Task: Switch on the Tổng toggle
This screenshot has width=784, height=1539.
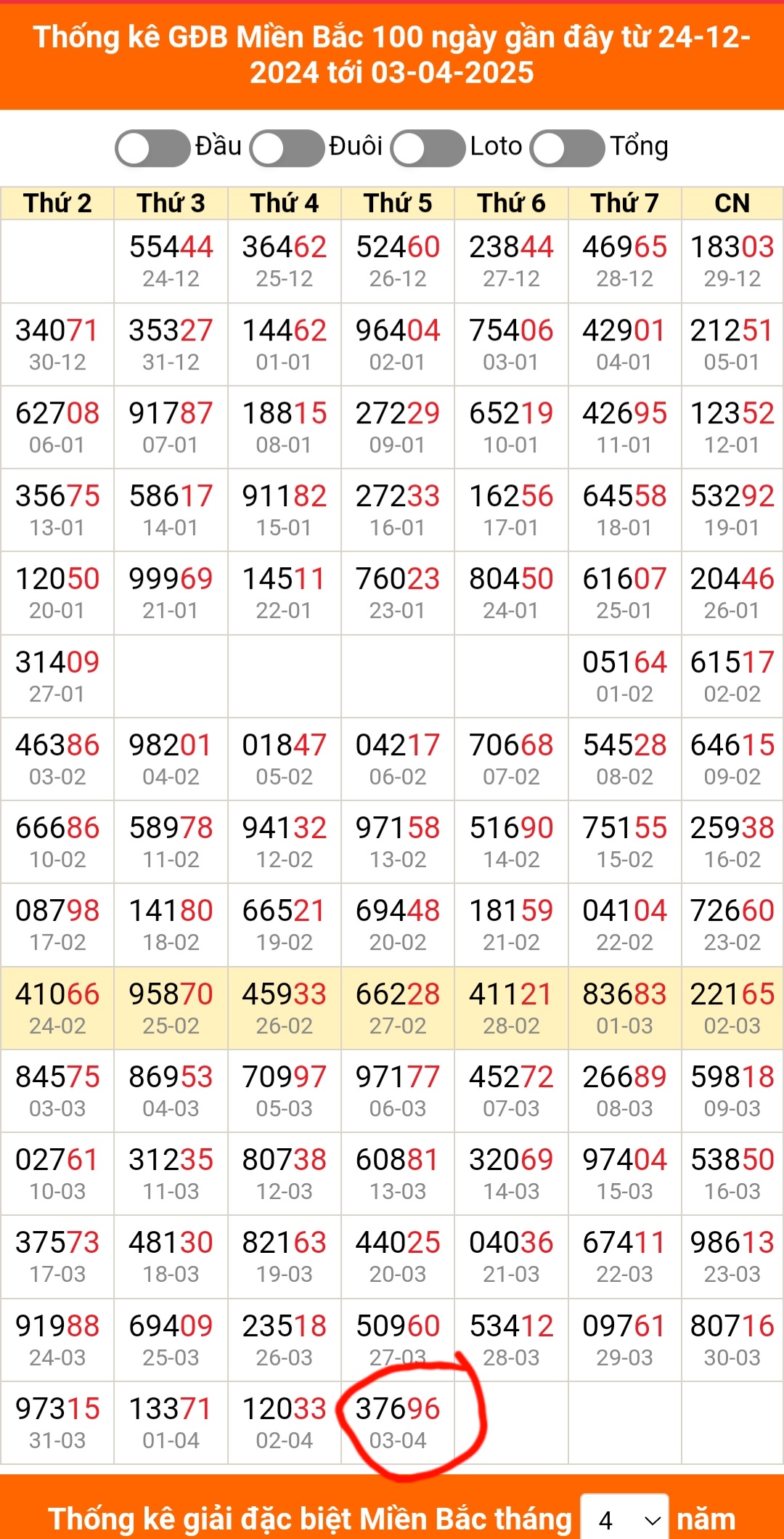Action: [x=567, y=148]
